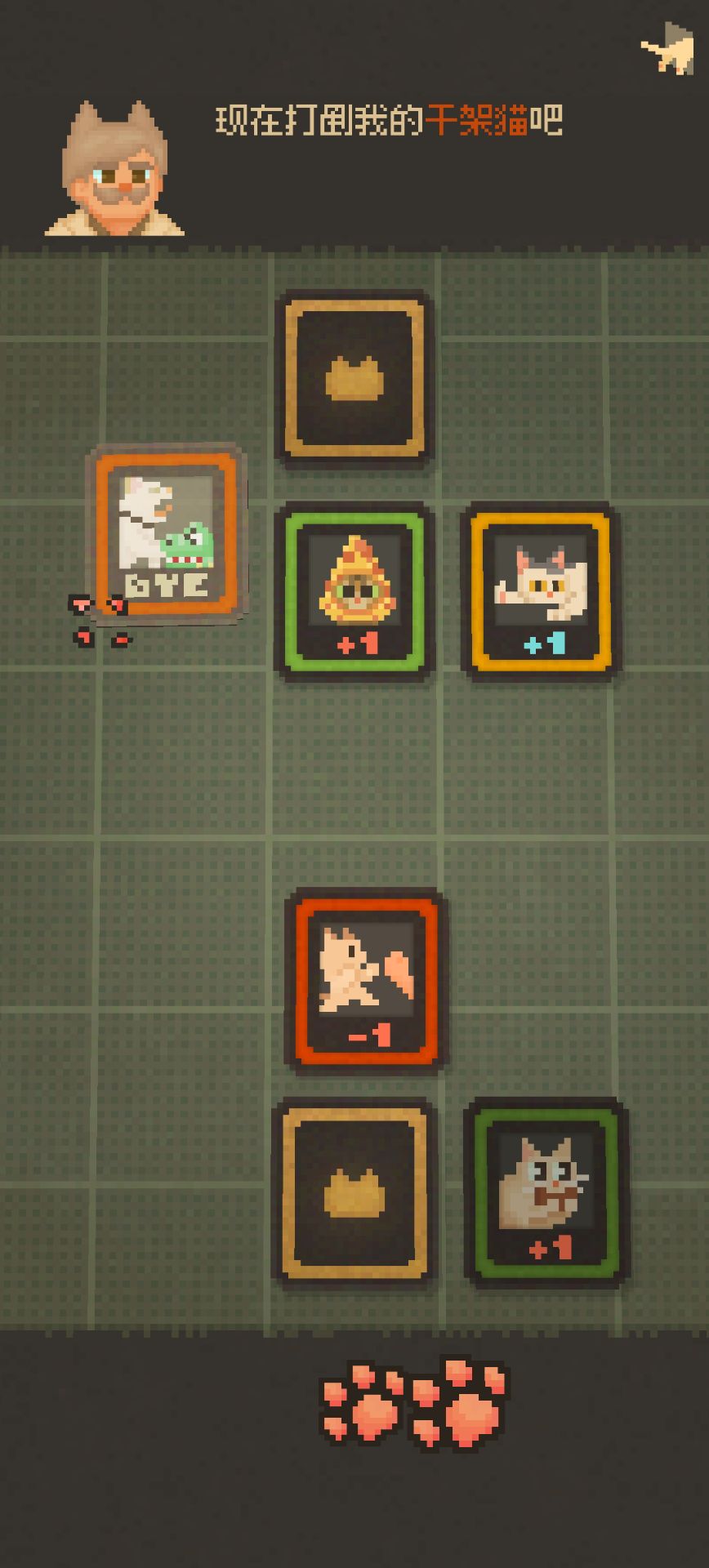Tap the face-down card at bottom
Image resolution: width=709 pixels, height=1568 pixels.
pos(354,1192)
